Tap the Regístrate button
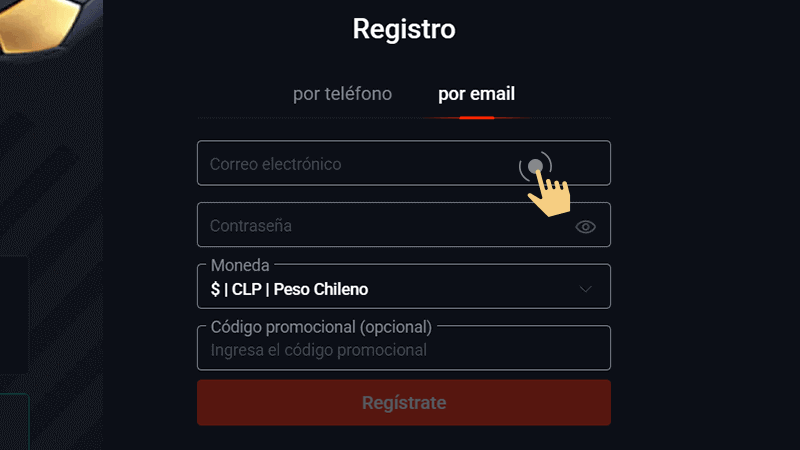This screenshot has width=800, height=450. pyautogui.click(x=403, y=403)
